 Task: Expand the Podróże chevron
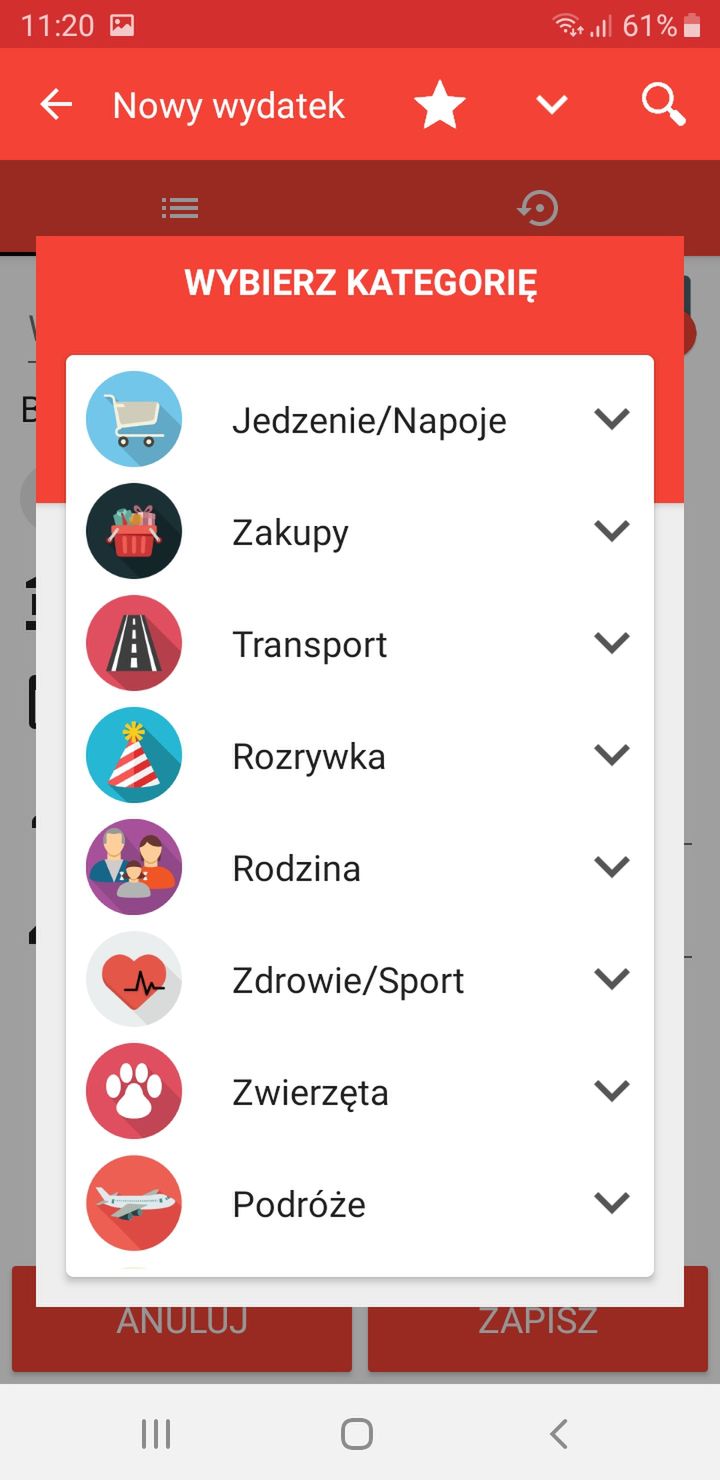click(x=611, y=1203)
